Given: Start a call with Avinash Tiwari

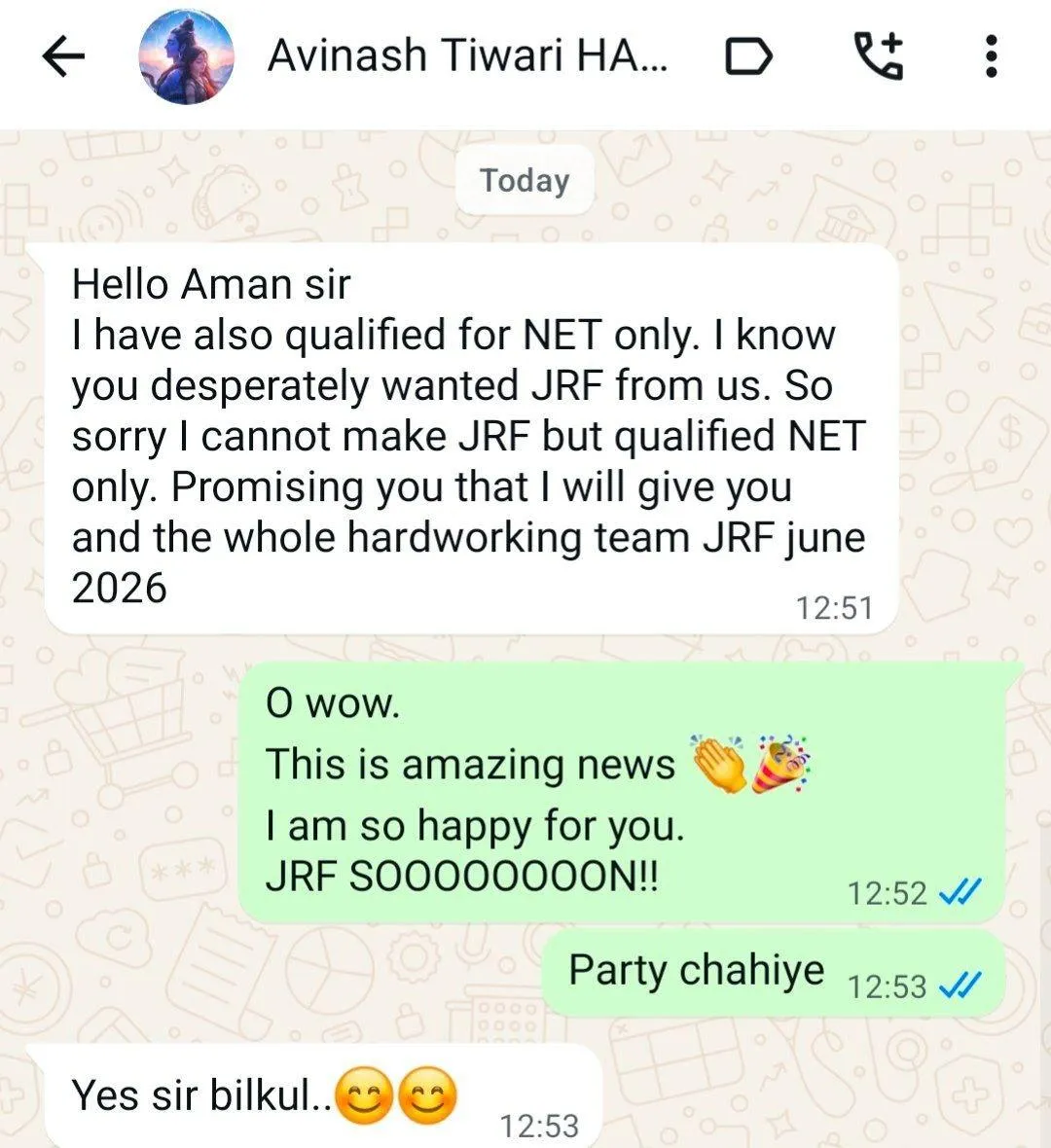Looking at the screenshot, I should [x=878, y=56].
